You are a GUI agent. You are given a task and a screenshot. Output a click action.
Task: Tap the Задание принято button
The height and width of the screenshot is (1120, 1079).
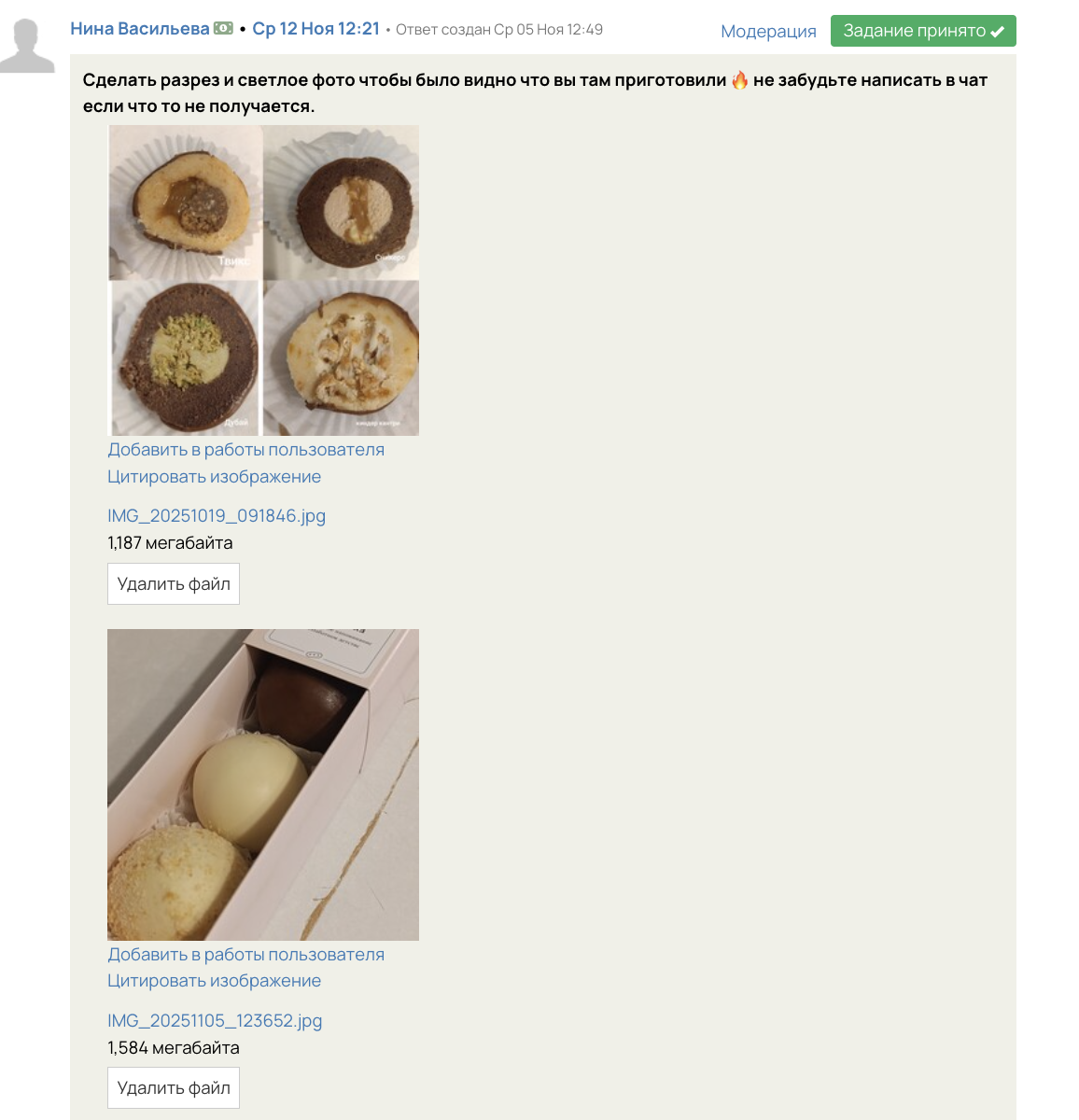(922, 31)
